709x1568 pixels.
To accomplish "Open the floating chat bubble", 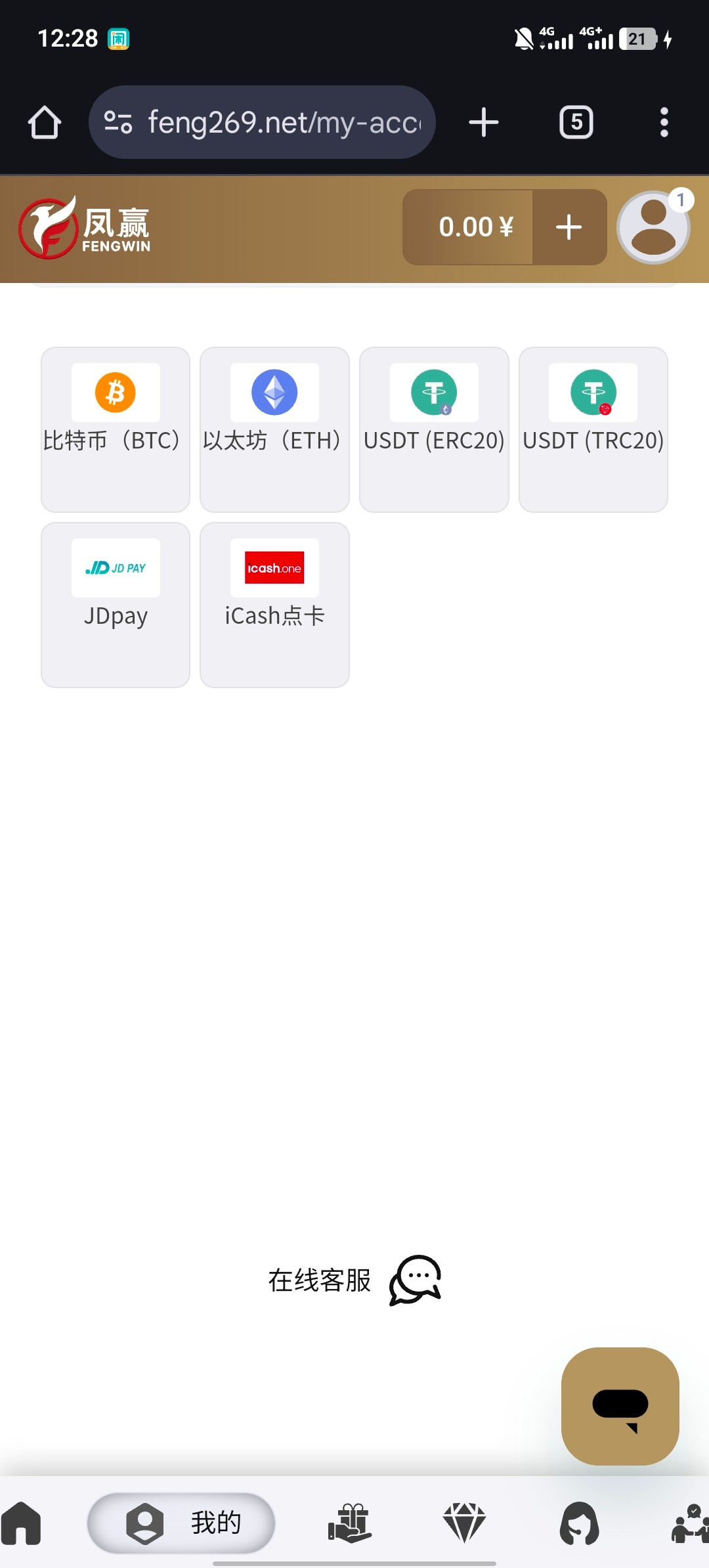I will pyautogui.click(x=620, y=1406).
